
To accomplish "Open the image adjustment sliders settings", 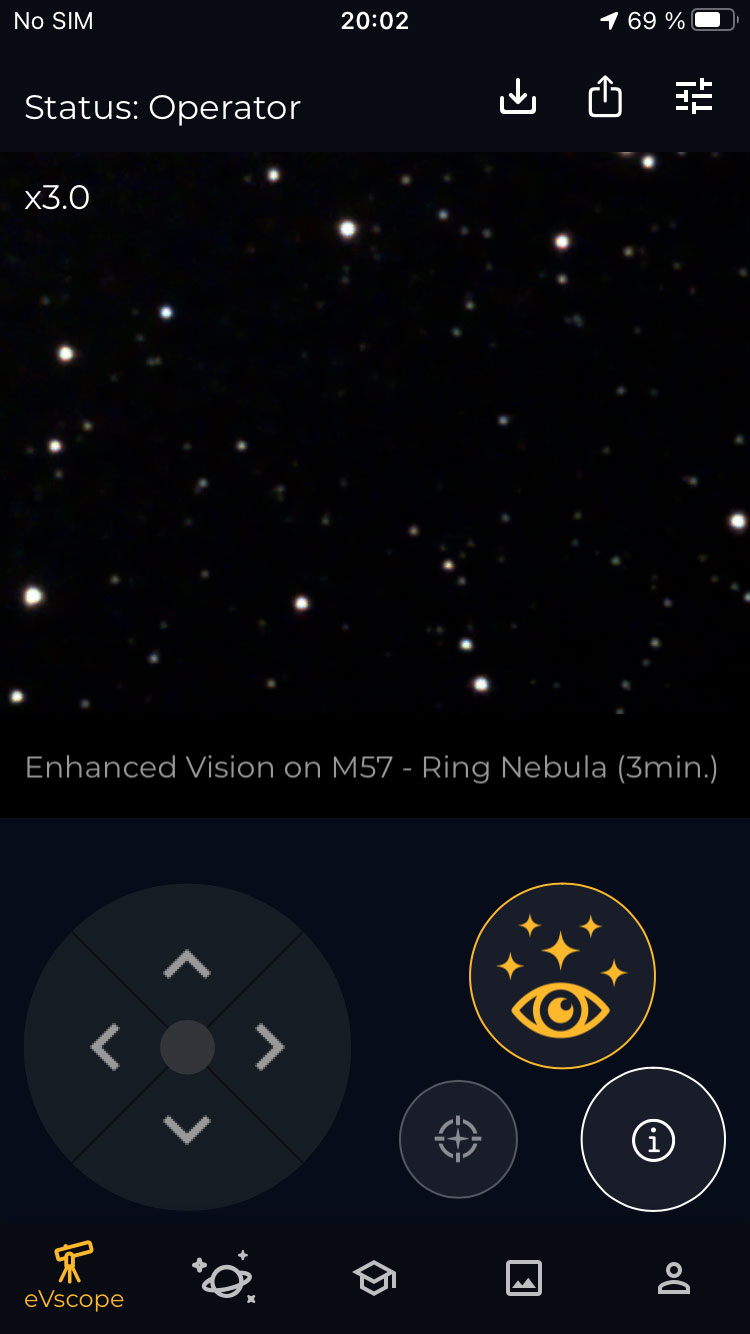I will point(694,97).
